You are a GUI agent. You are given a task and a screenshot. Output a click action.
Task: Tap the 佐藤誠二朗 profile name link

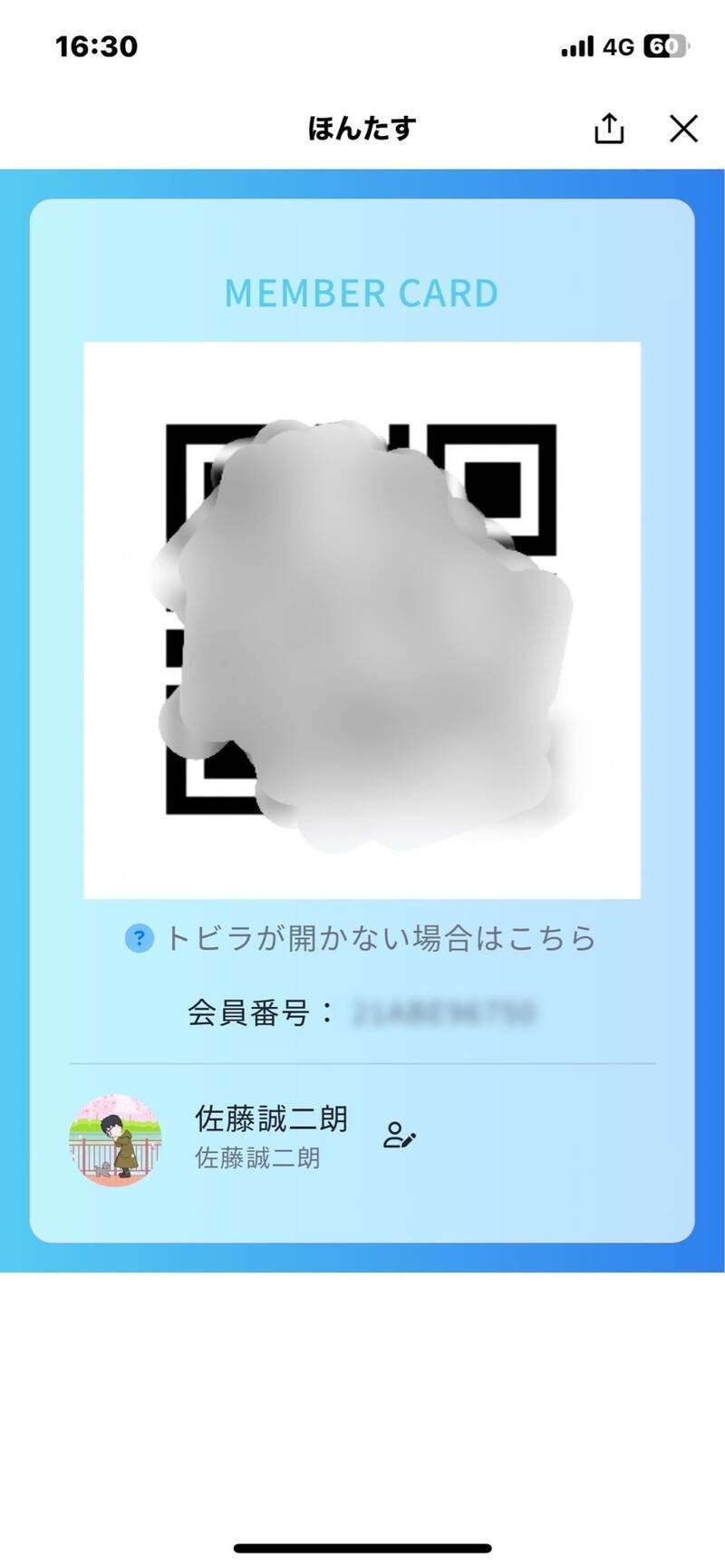coord(269,1118)
